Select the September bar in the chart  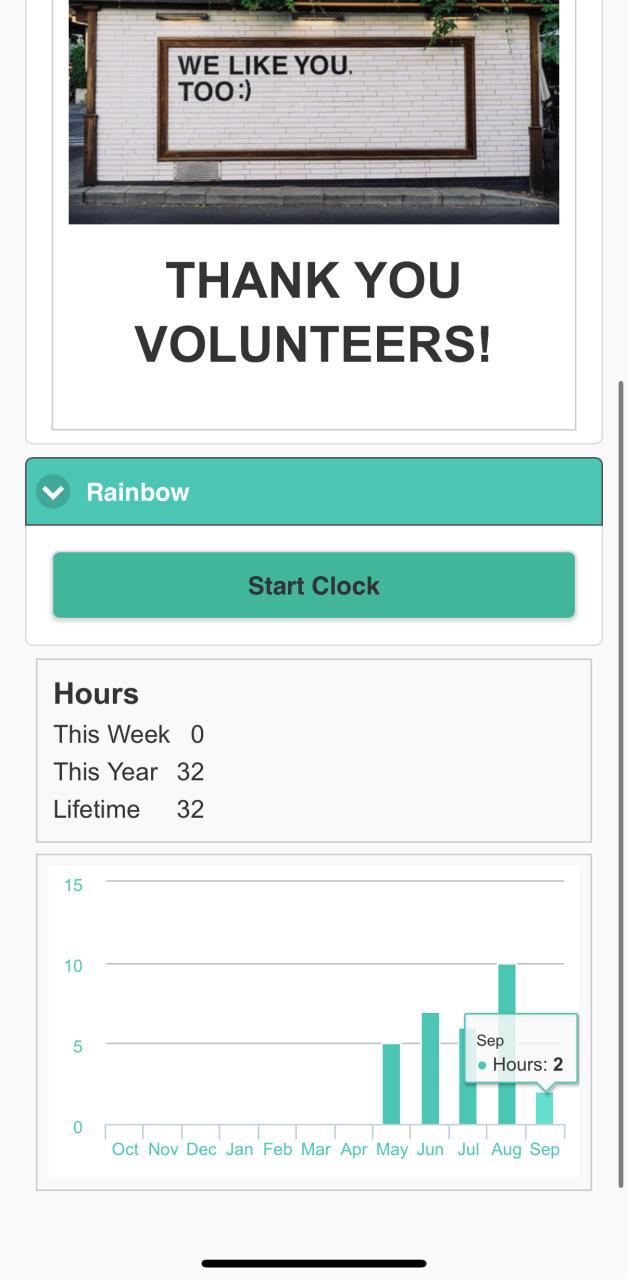click(544, 1109)
